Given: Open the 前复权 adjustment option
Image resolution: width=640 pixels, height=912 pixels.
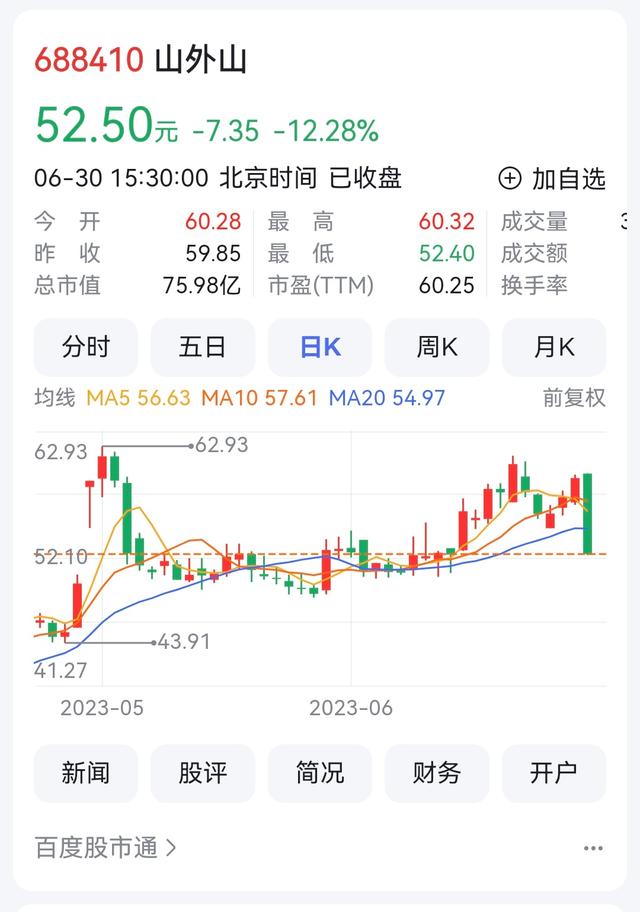Looking at the screenshot, I should click(x=574, y=398).
